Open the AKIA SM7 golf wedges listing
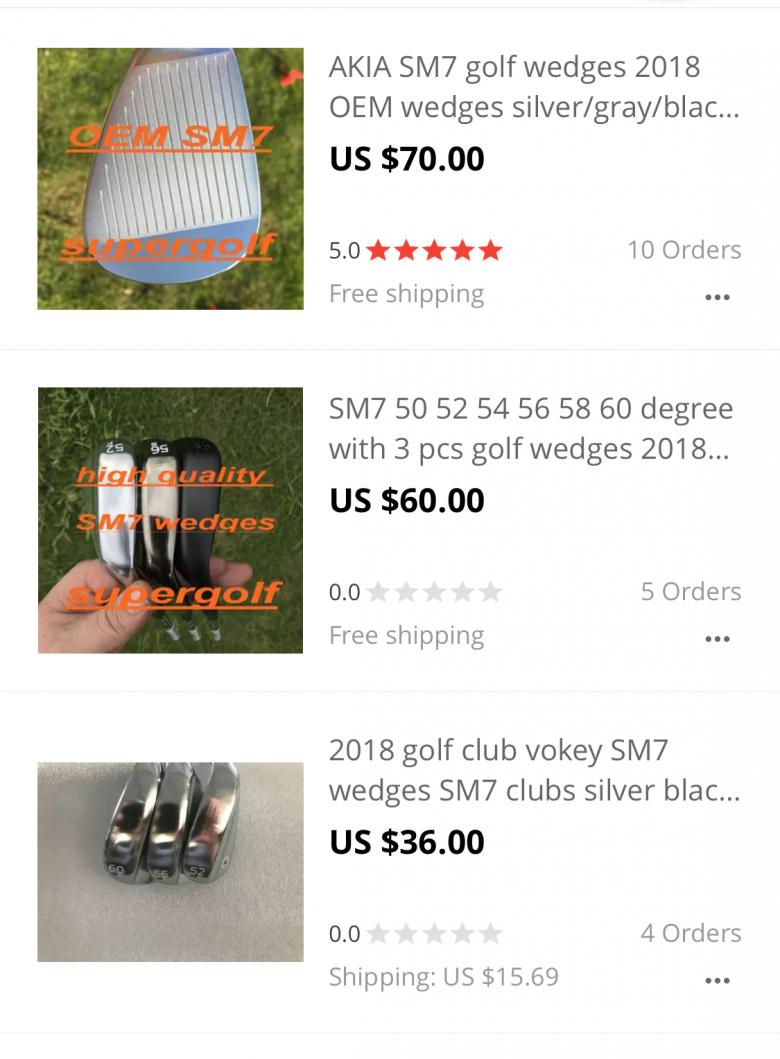The width and height of the screenshot is (780, 1059). [534, 87]
